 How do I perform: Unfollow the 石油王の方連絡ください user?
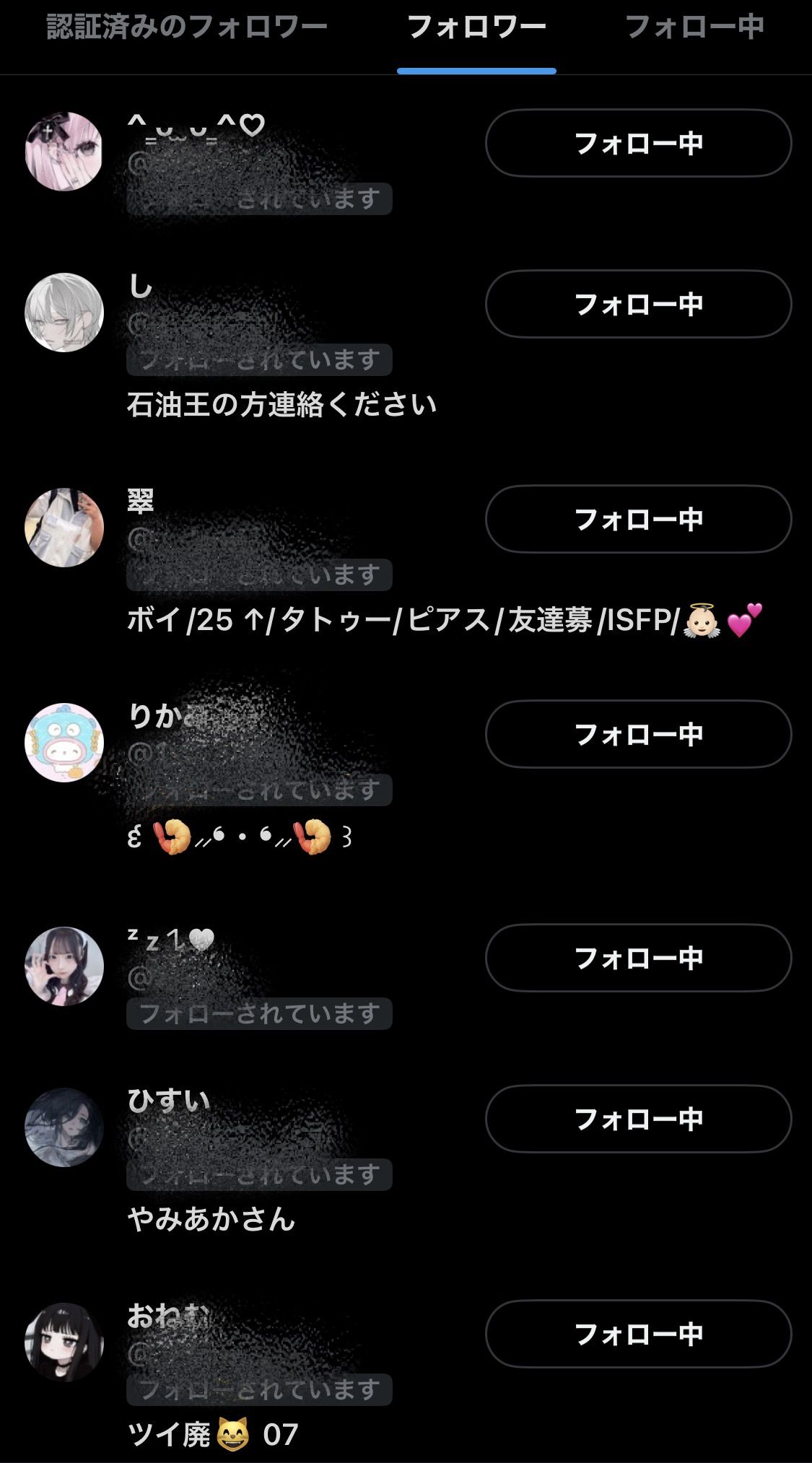[638, 304]
